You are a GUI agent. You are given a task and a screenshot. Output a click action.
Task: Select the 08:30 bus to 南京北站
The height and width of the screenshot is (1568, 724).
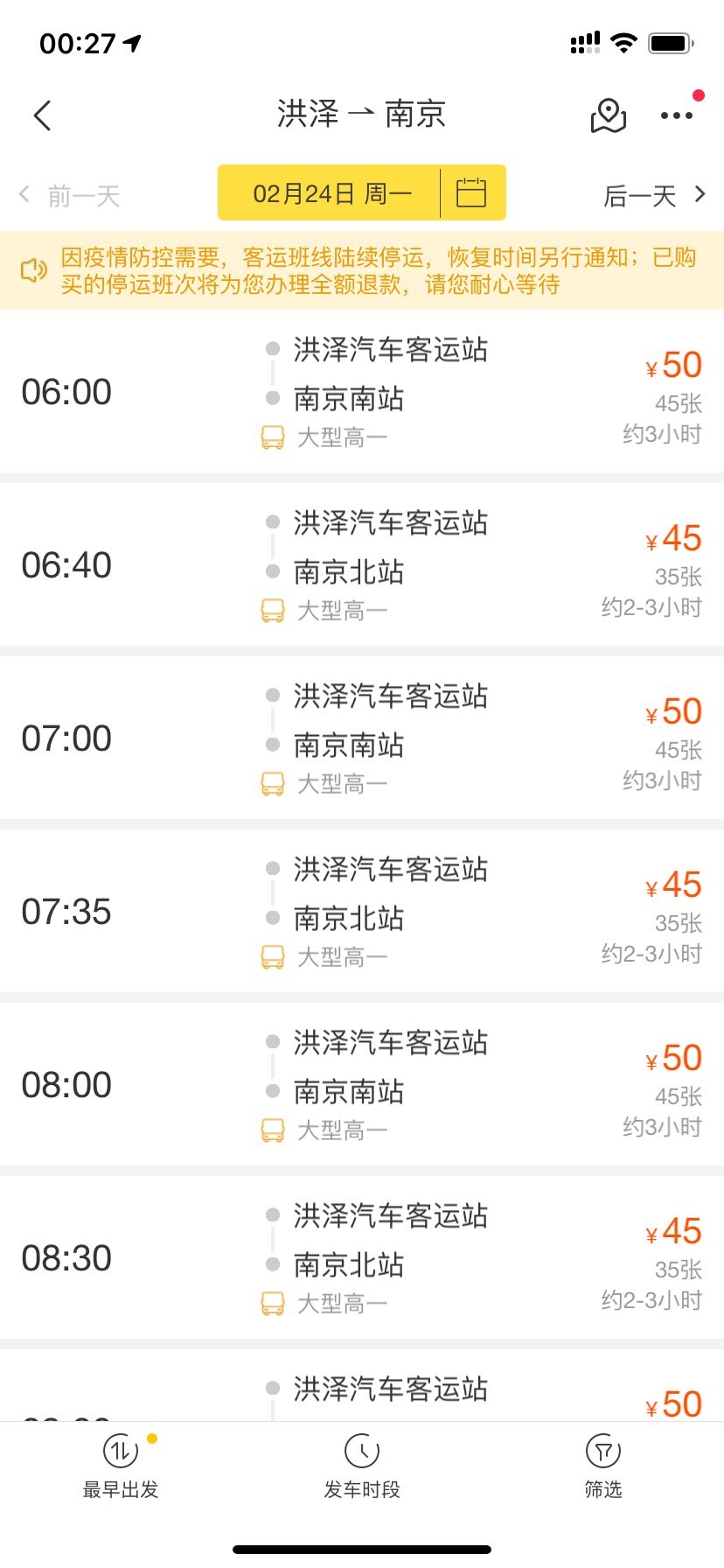362,1258
